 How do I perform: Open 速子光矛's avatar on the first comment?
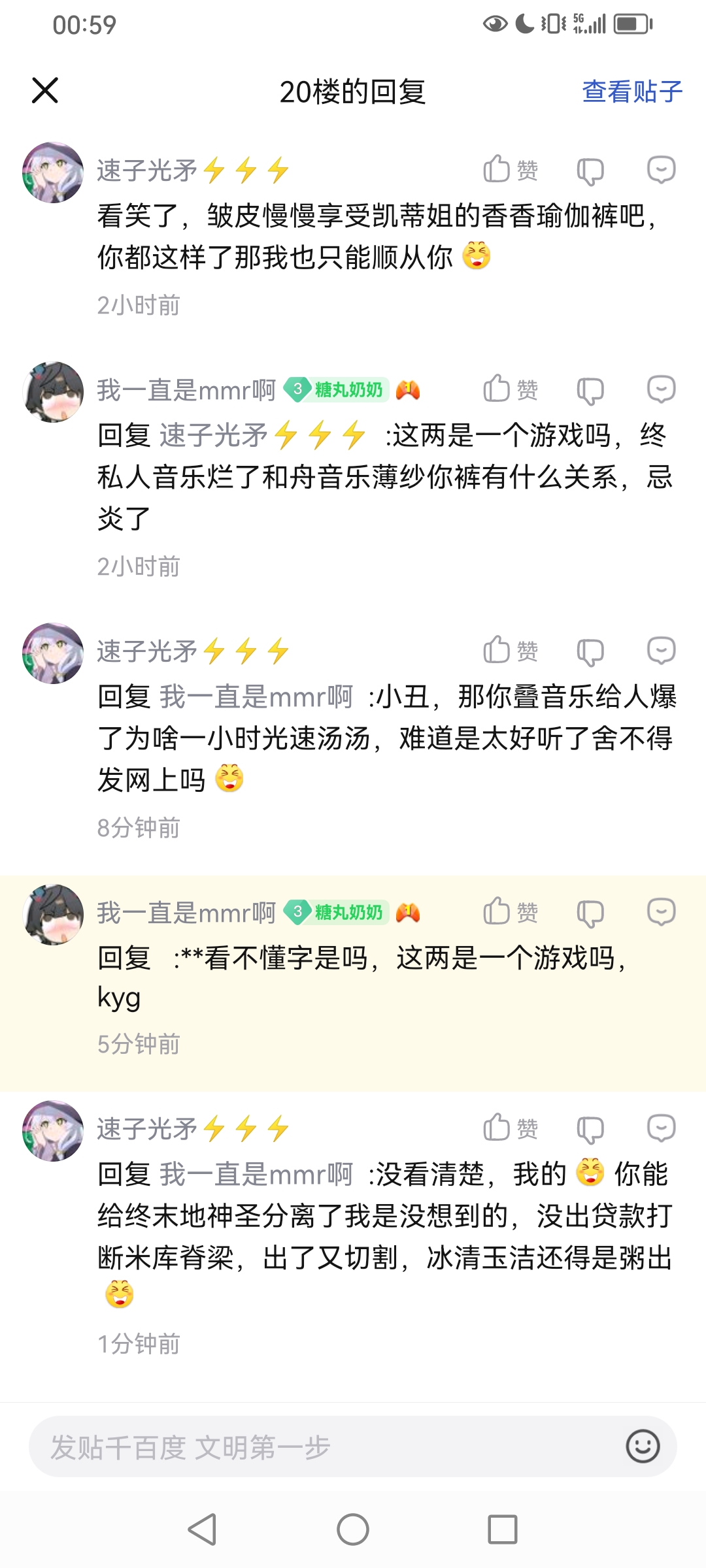pos(53,172)
